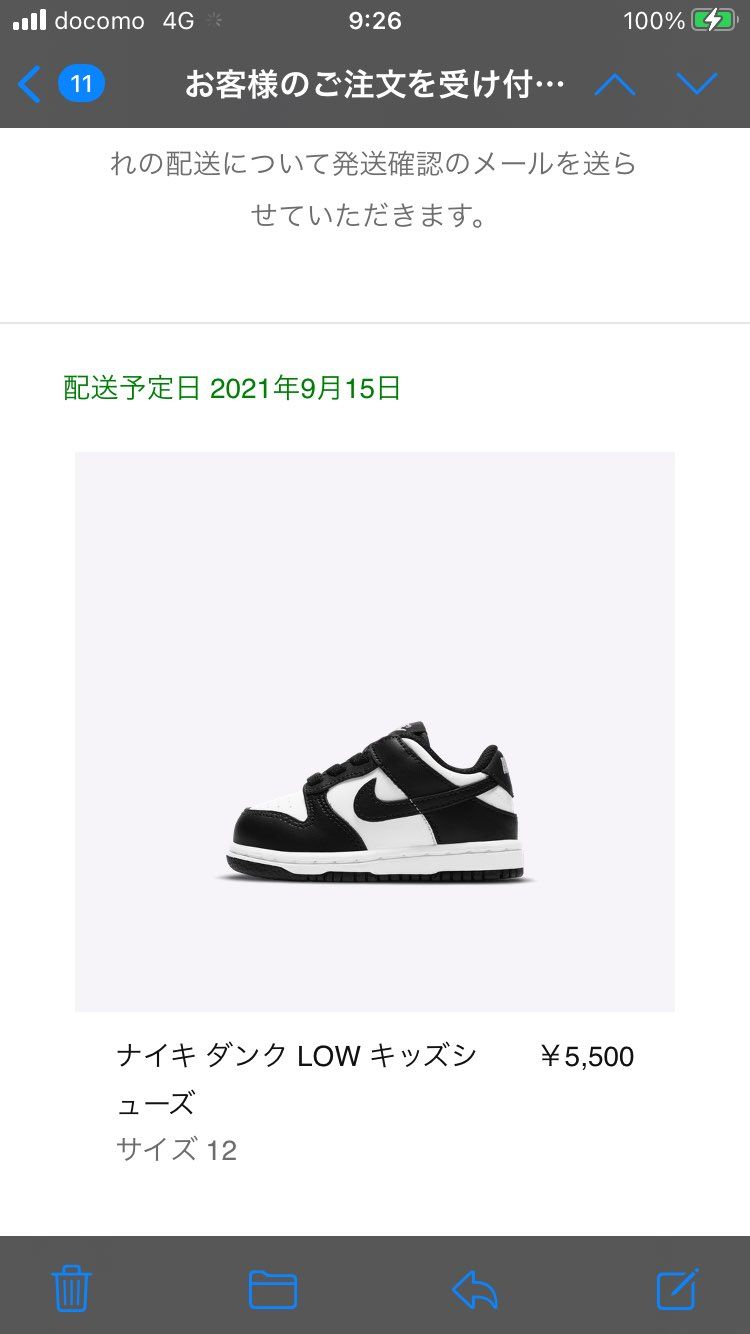
Task: Open the Nike Dunk Low product image
Action: pos(375,731)
